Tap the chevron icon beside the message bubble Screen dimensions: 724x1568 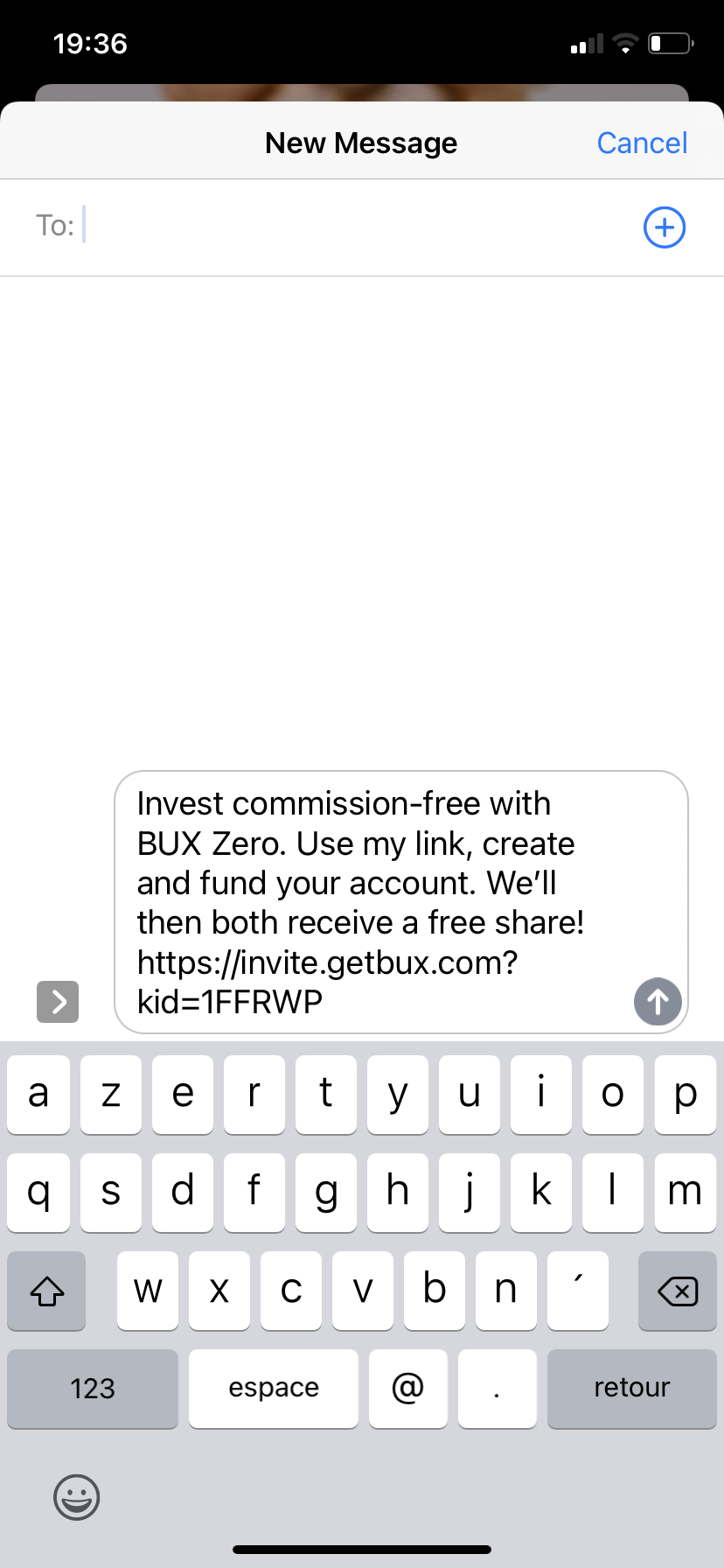[58, 1002]
